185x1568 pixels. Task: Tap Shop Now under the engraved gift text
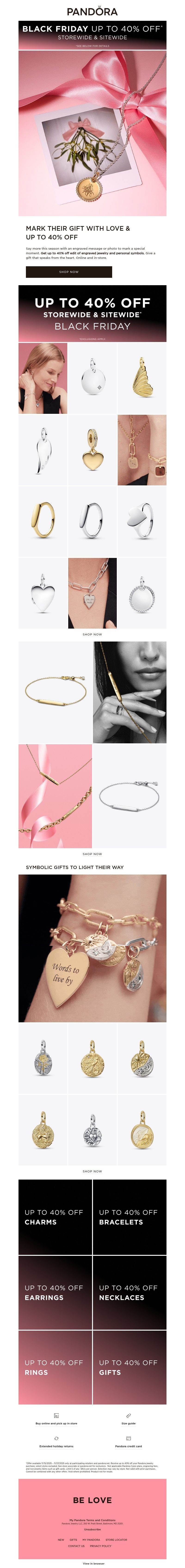pyautogui.click(x=69, y=272)
